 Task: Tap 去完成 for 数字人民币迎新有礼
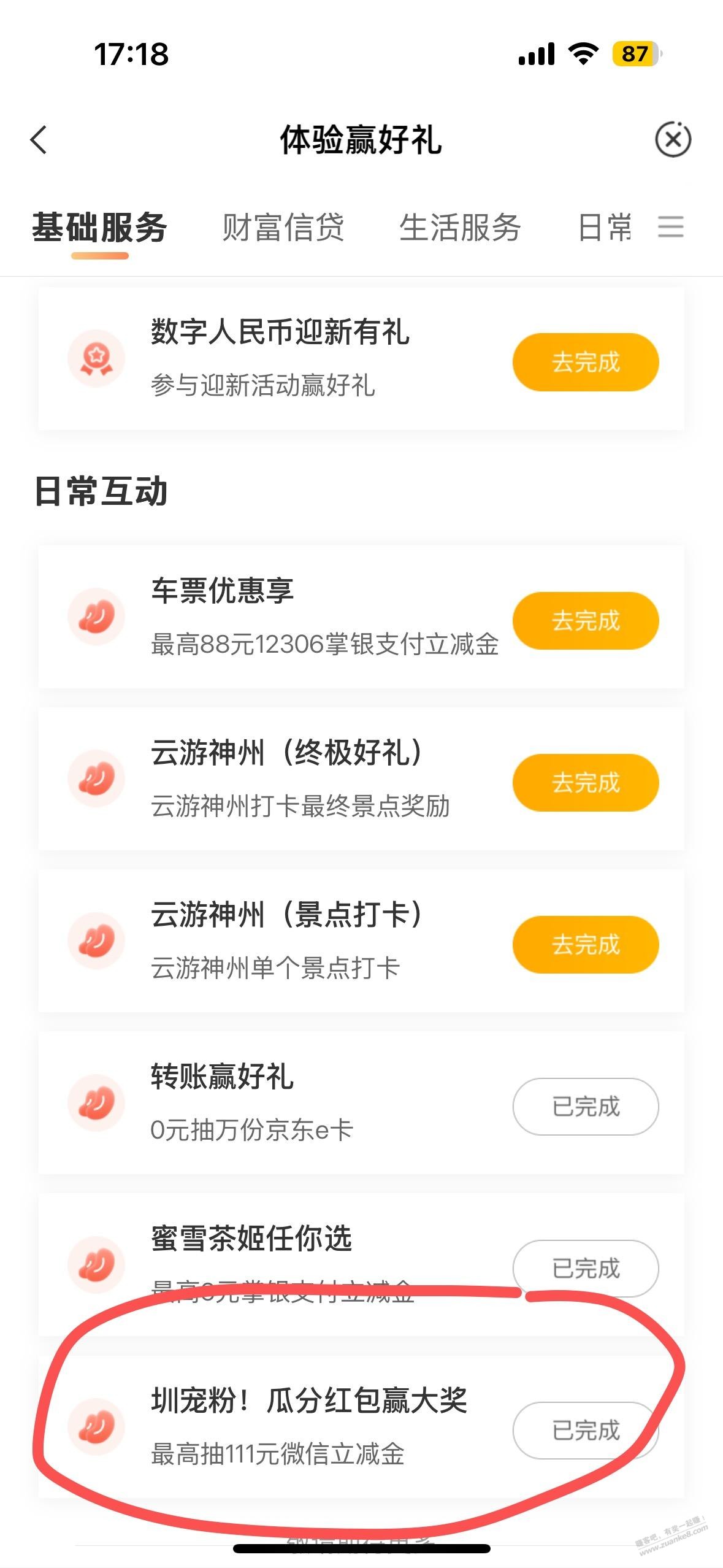[x=586, y=362]
